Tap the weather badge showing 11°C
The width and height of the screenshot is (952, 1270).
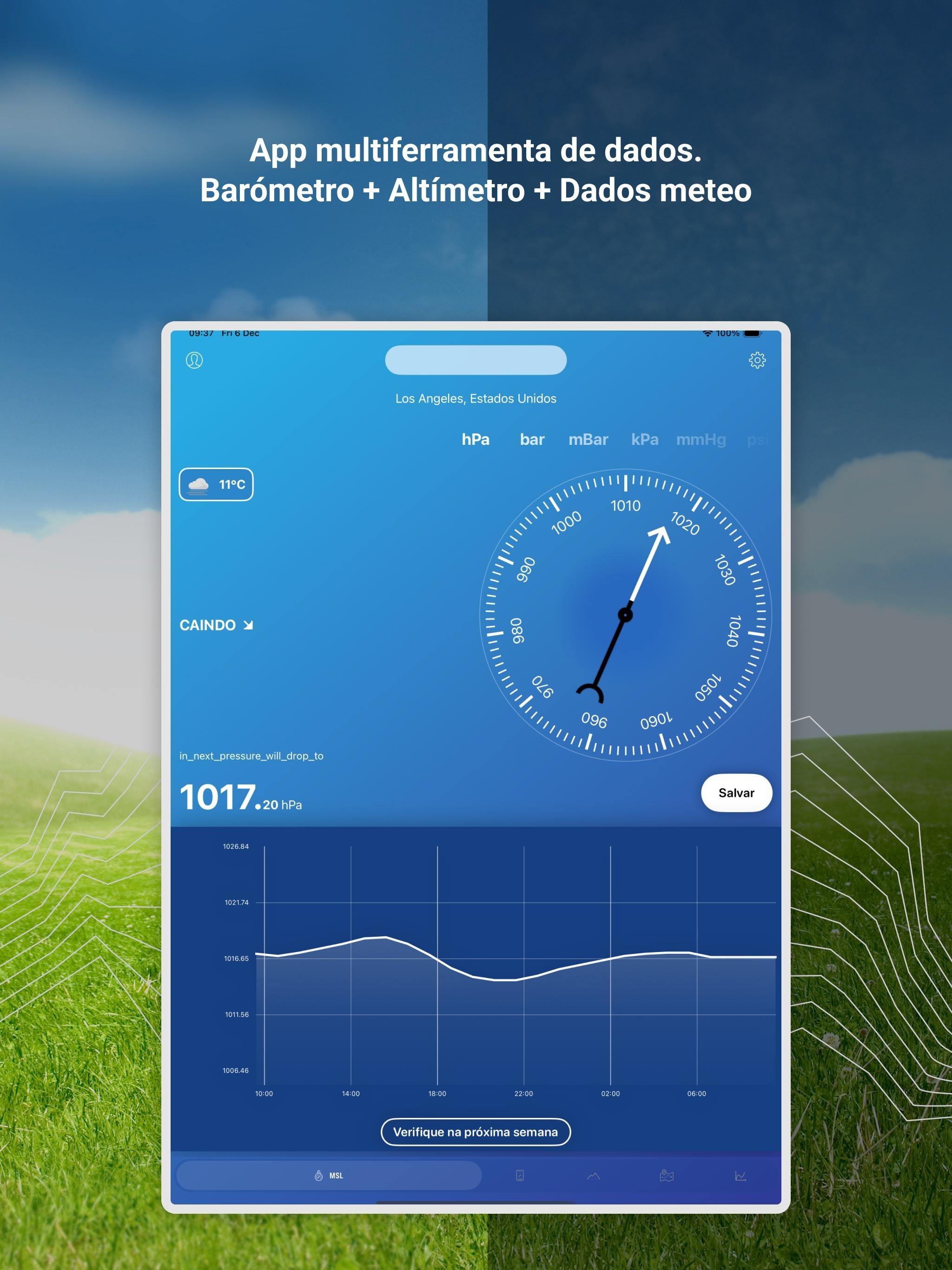pyautogui.click(x=217, y=484)
